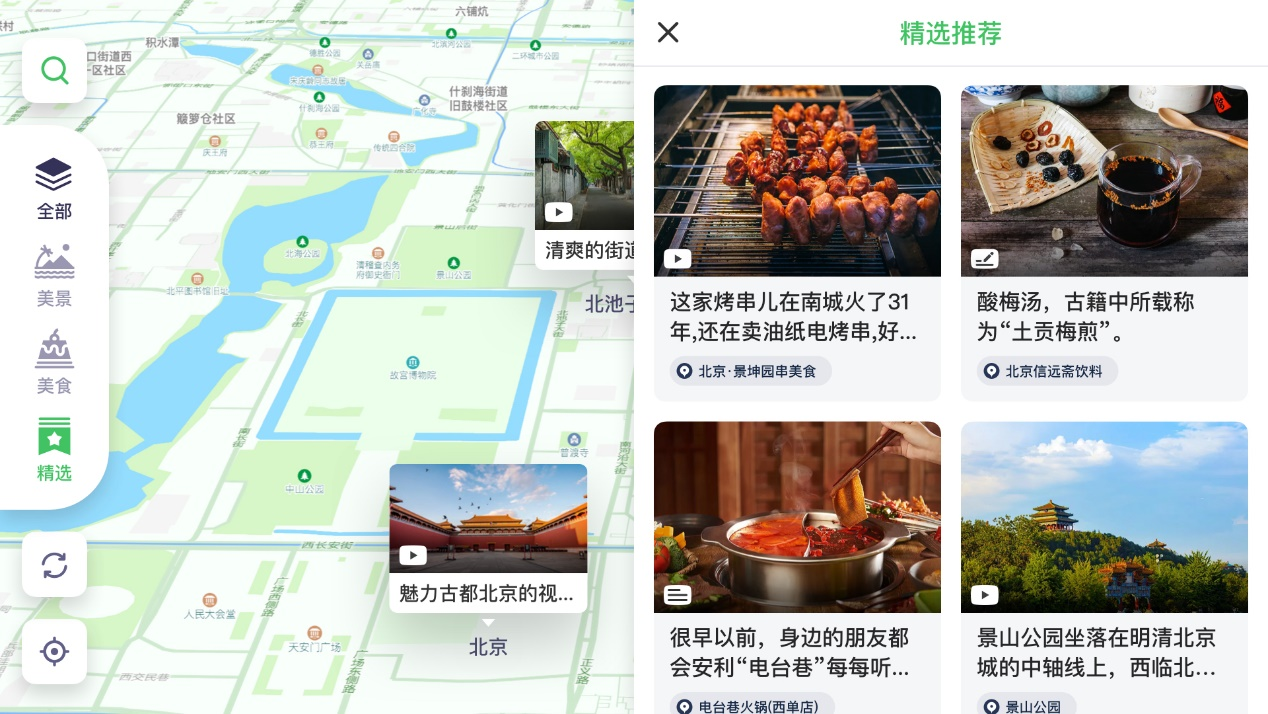Center the map on my location

tap(54, 652)
